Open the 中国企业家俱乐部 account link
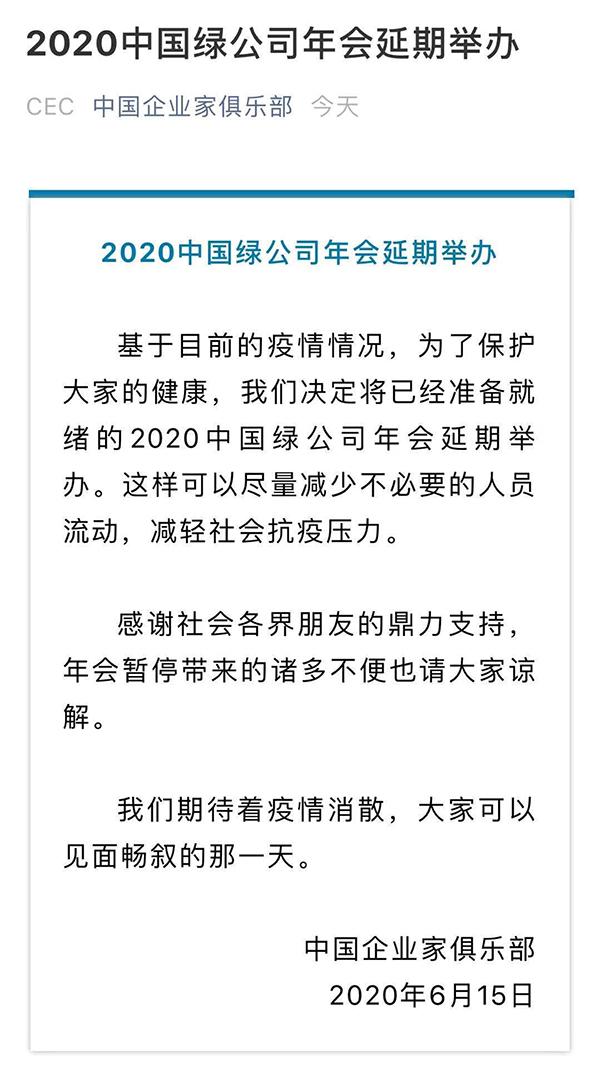The image size is (600, 1089). click(x=192, y=107)
